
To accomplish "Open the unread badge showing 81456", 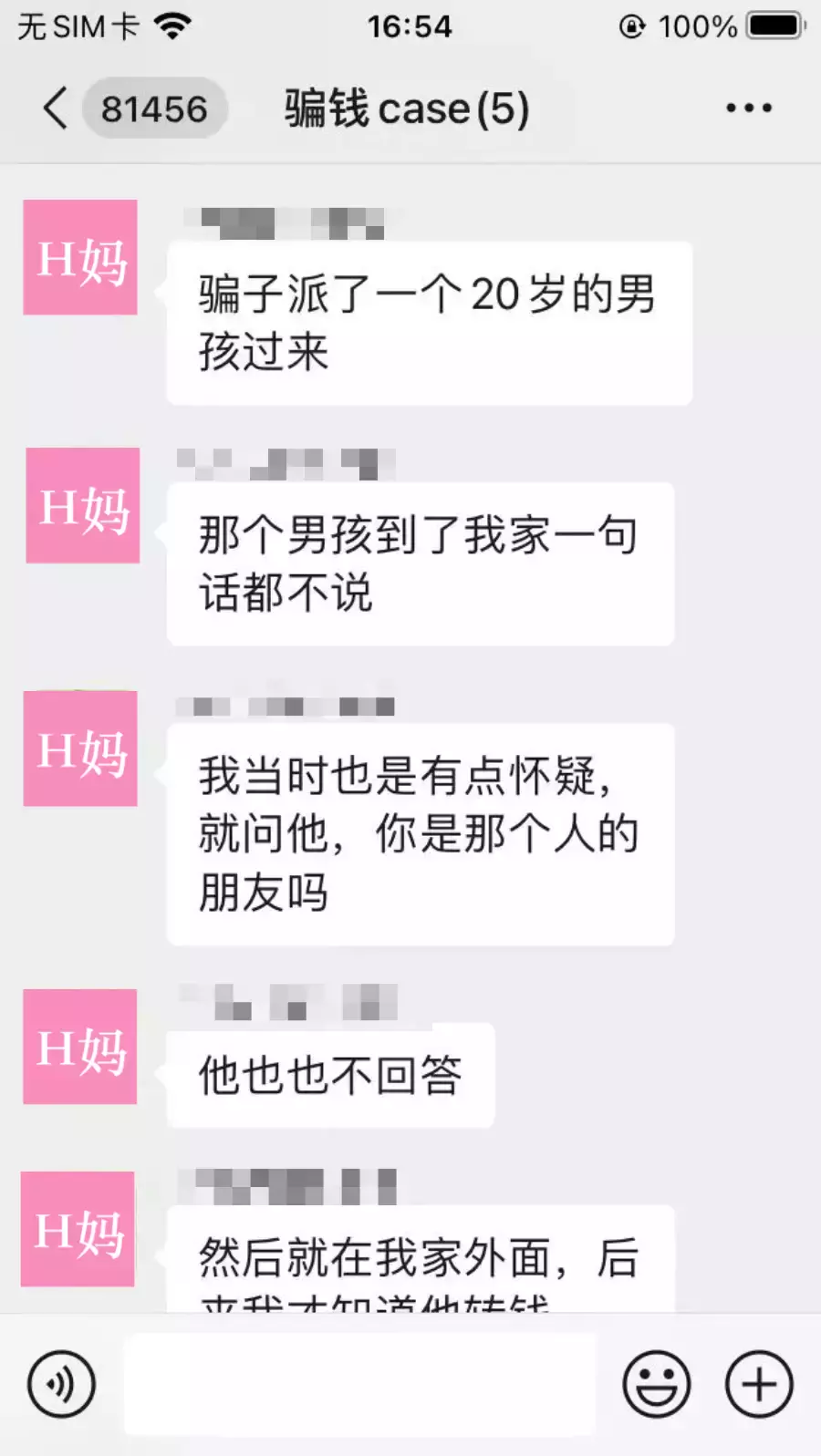I will click(155, 108).
